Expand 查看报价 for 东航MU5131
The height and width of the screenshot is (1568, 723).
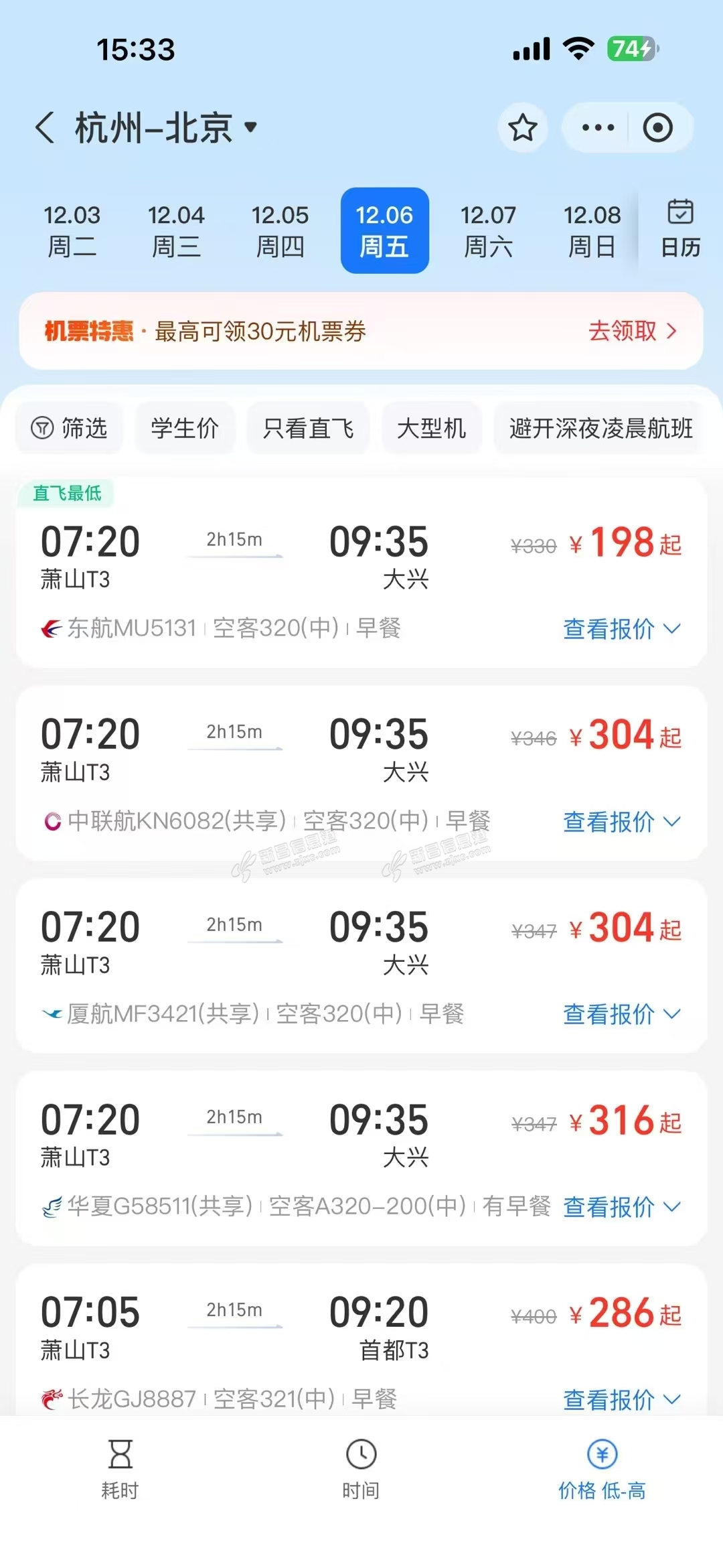pos(622,629)
